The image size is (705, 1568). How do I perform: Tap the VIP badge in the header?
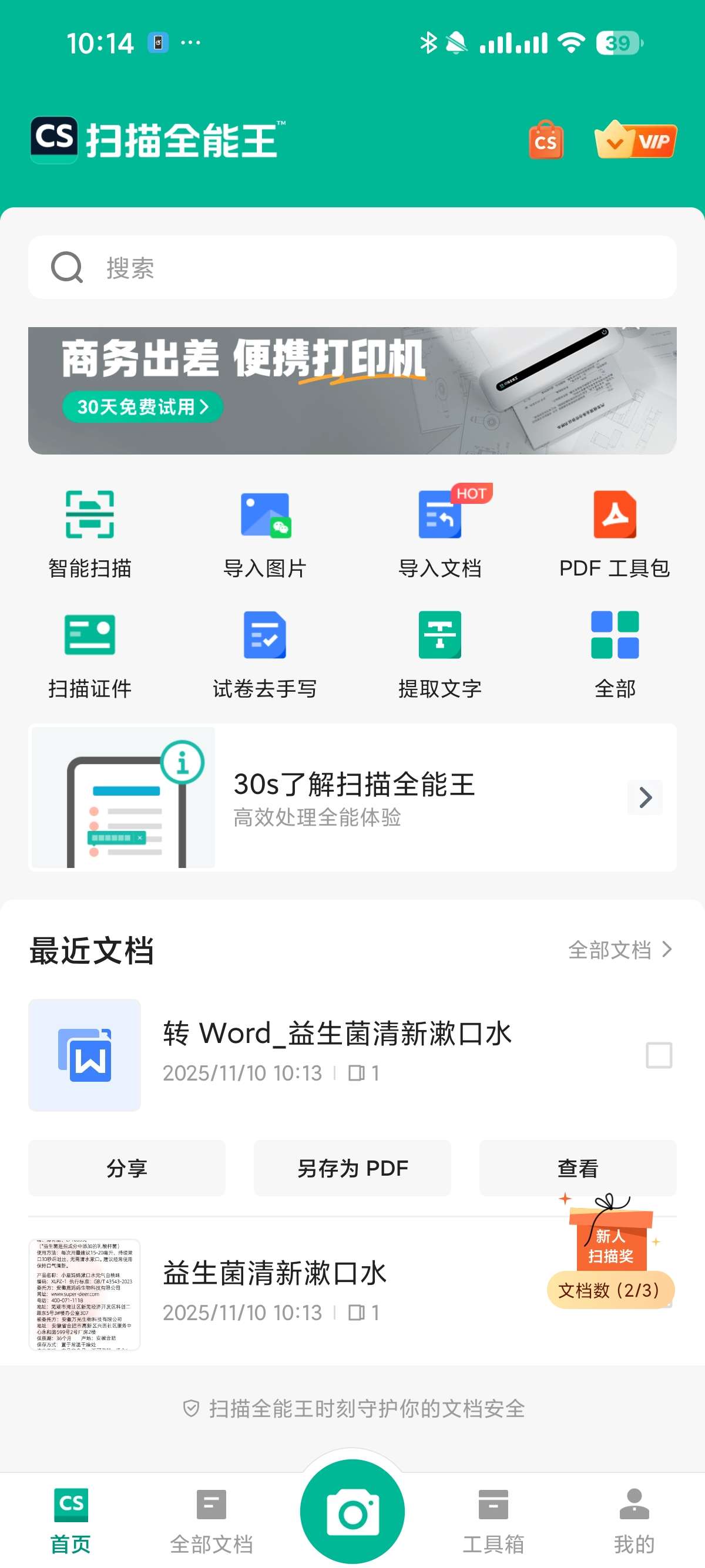[636, 141]
